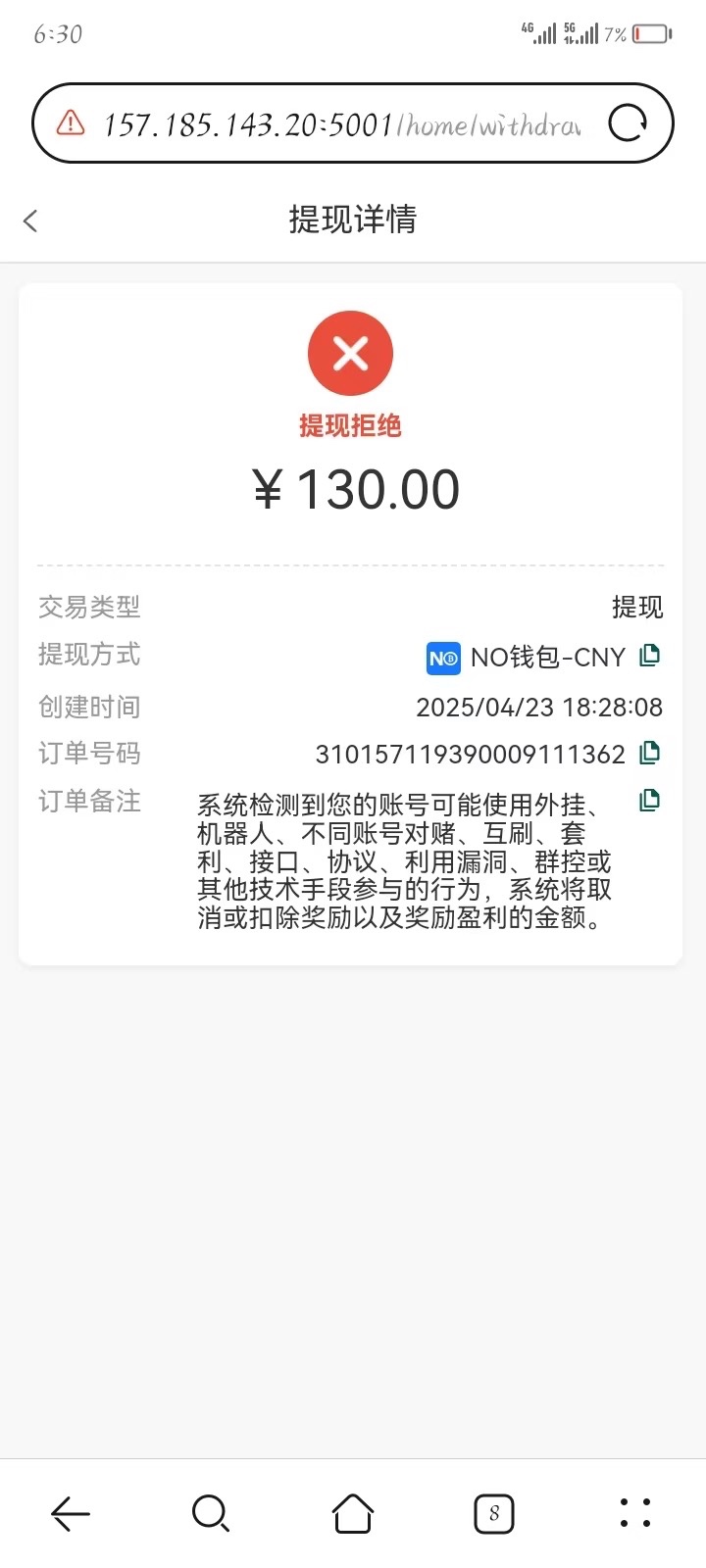Copy the 订单号码 order number
This screenshot has width=706, height=1568.
649,753
